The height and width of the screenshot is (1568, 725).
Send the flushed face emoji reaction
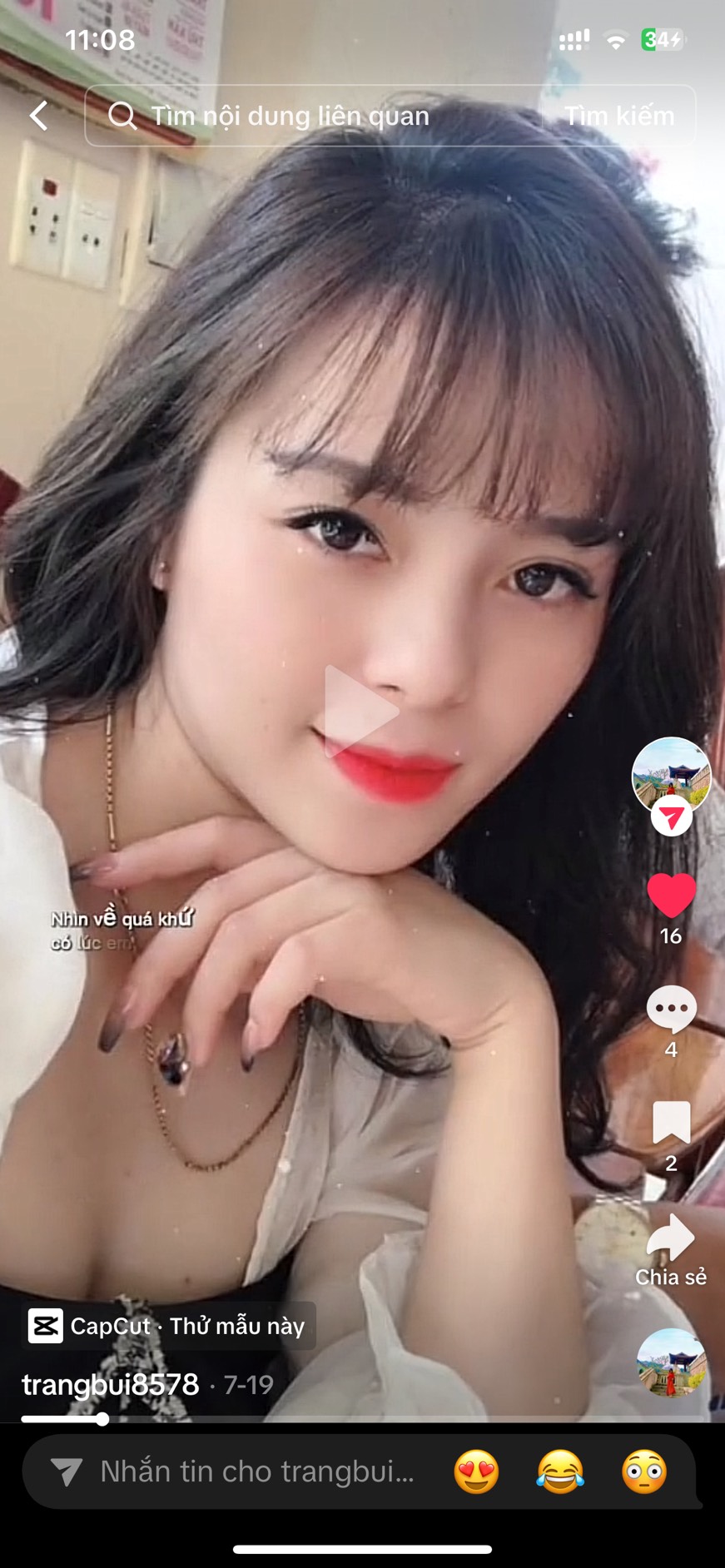(644, 1471)
